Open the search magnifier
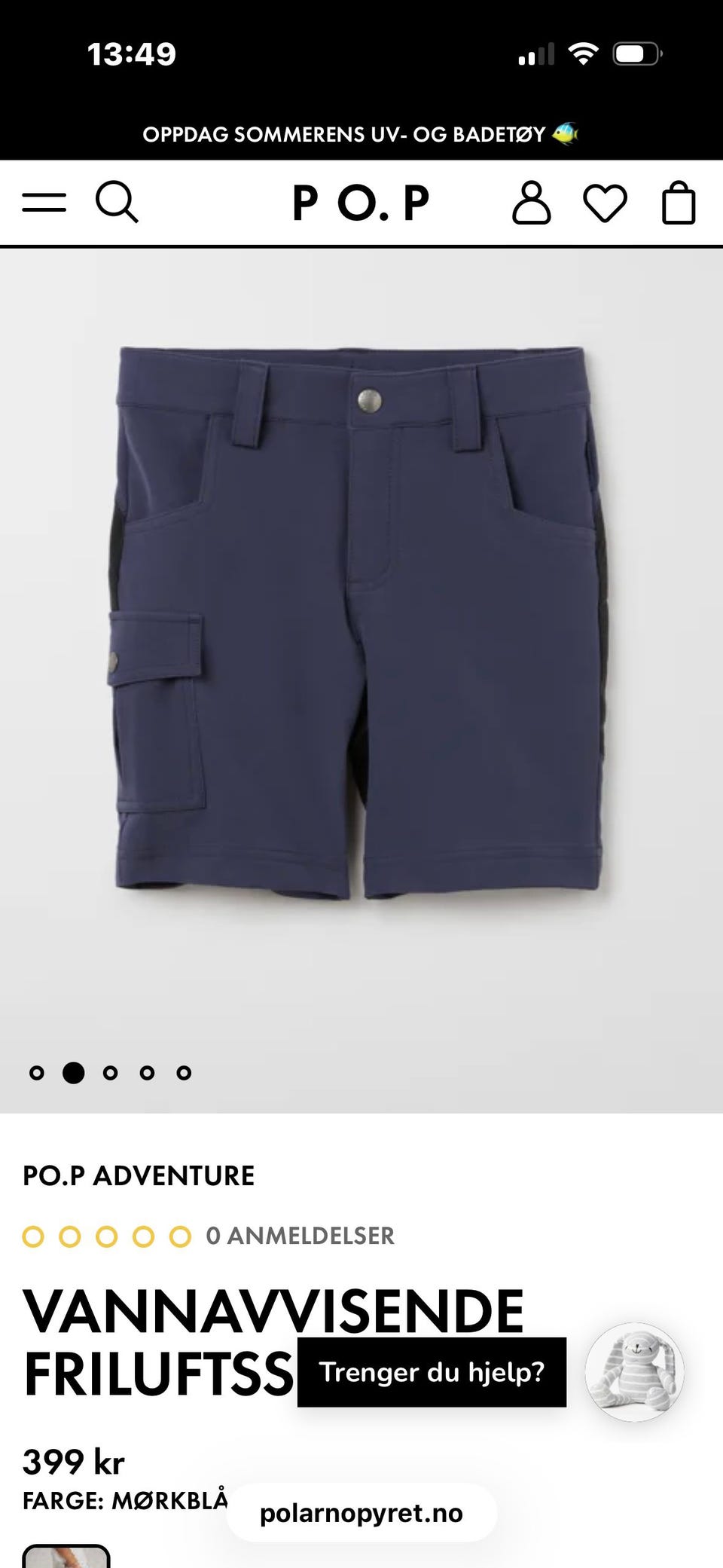The image size is (723, 1568). [x=117, y=203]
